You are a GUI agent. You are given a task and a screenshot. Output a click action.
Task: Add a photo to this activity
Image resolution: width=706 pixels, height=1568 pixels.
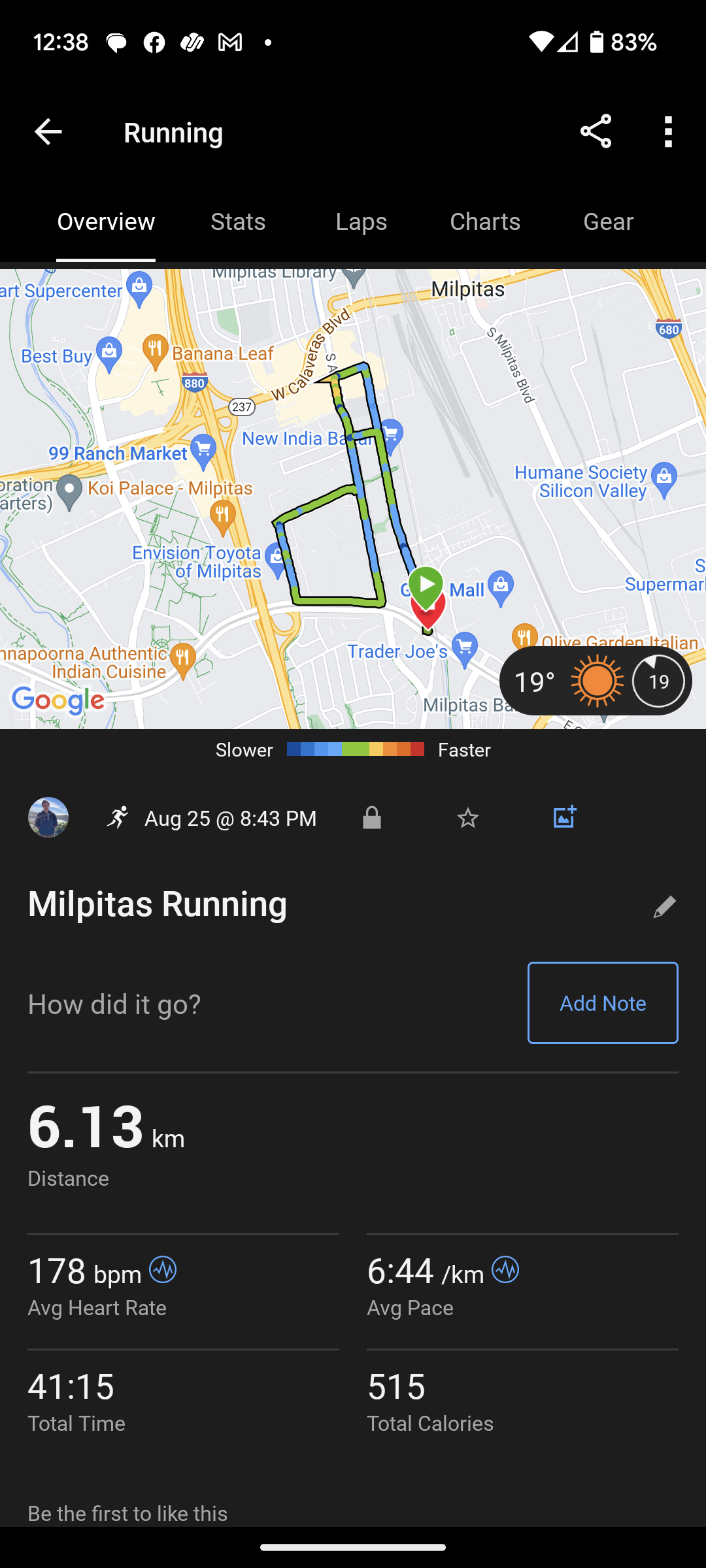564,817
